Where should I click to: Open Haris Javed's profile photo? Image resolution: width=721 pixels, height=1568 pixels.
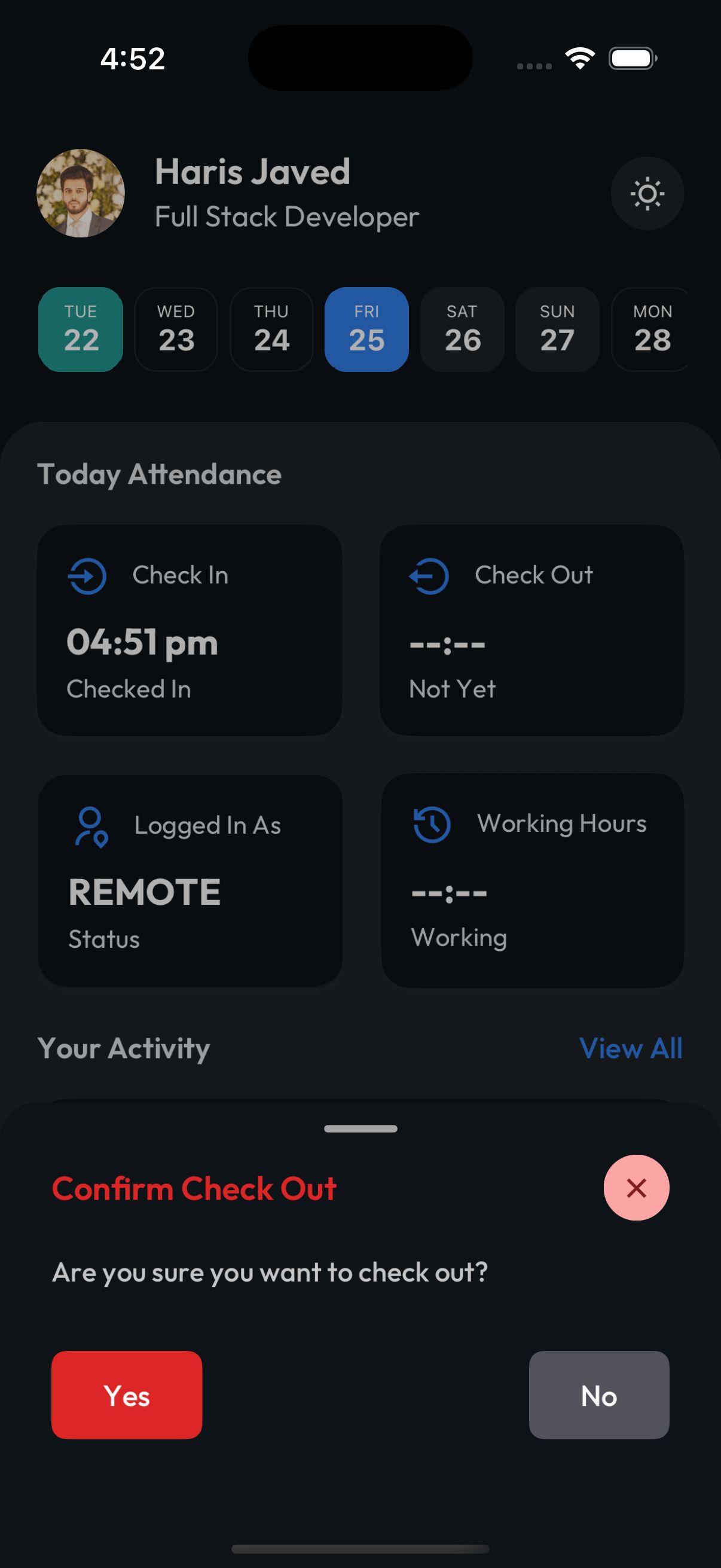[x=81, y=193]
